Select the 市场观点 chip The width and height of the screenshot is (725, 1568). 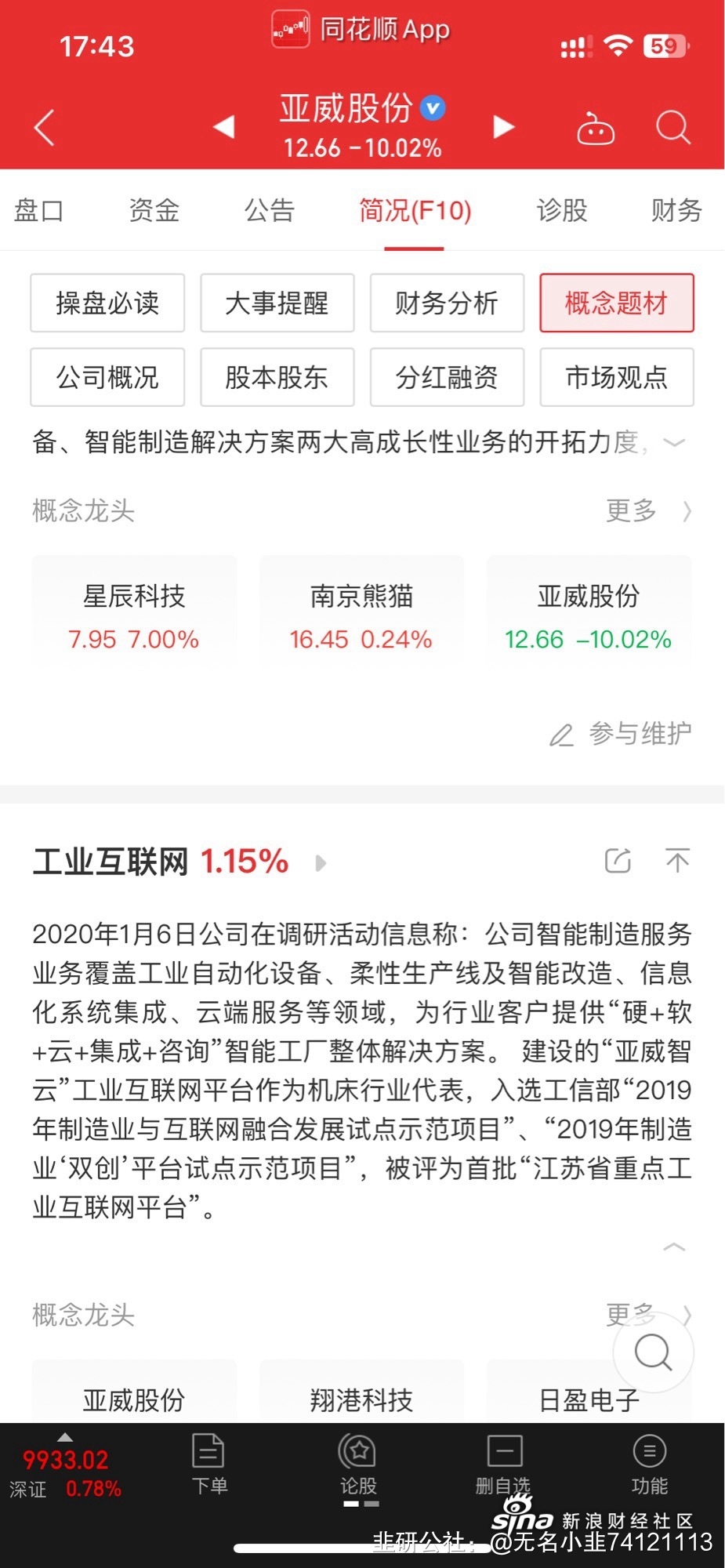[616, 378]
